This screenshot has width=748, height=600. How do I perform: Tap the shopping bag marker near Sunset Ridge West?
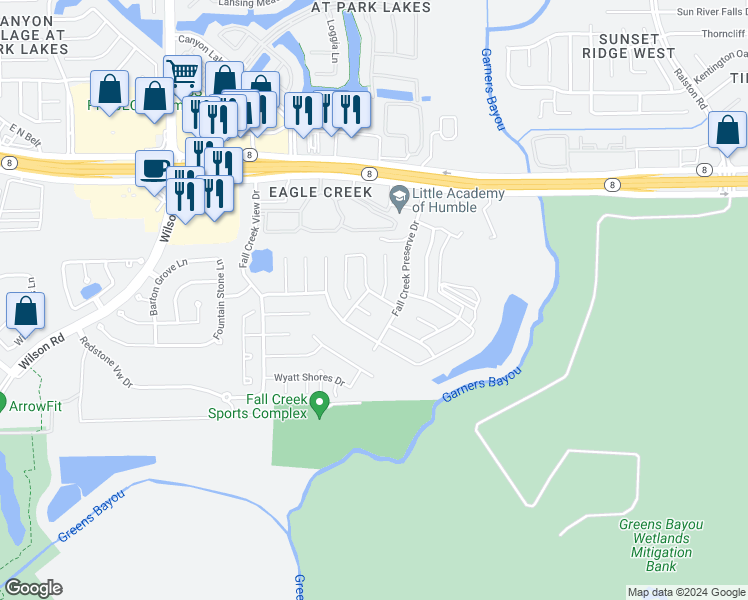coord(727,131)
